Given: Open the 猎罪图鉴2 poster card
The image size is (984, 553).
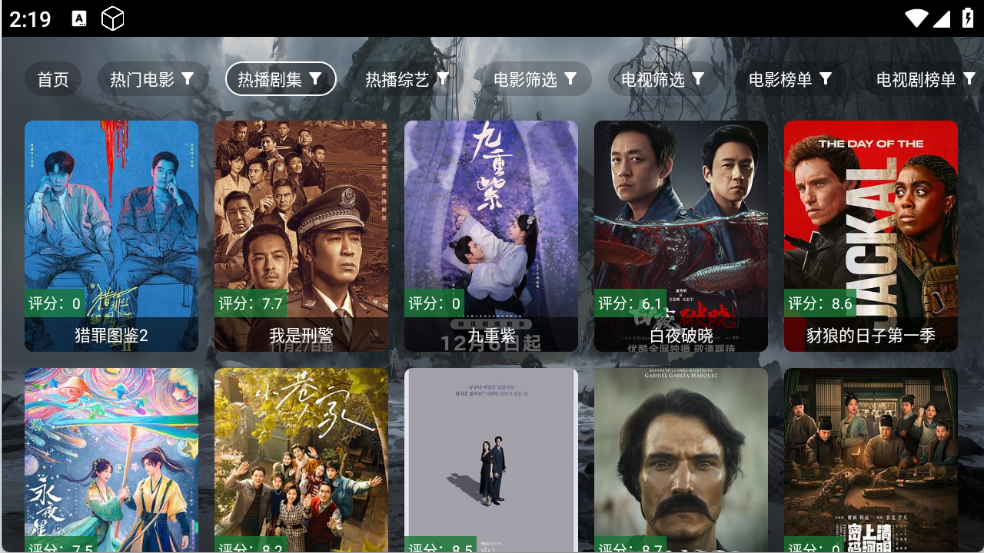Looking at the screenshot, I should (x=111, y=236).
